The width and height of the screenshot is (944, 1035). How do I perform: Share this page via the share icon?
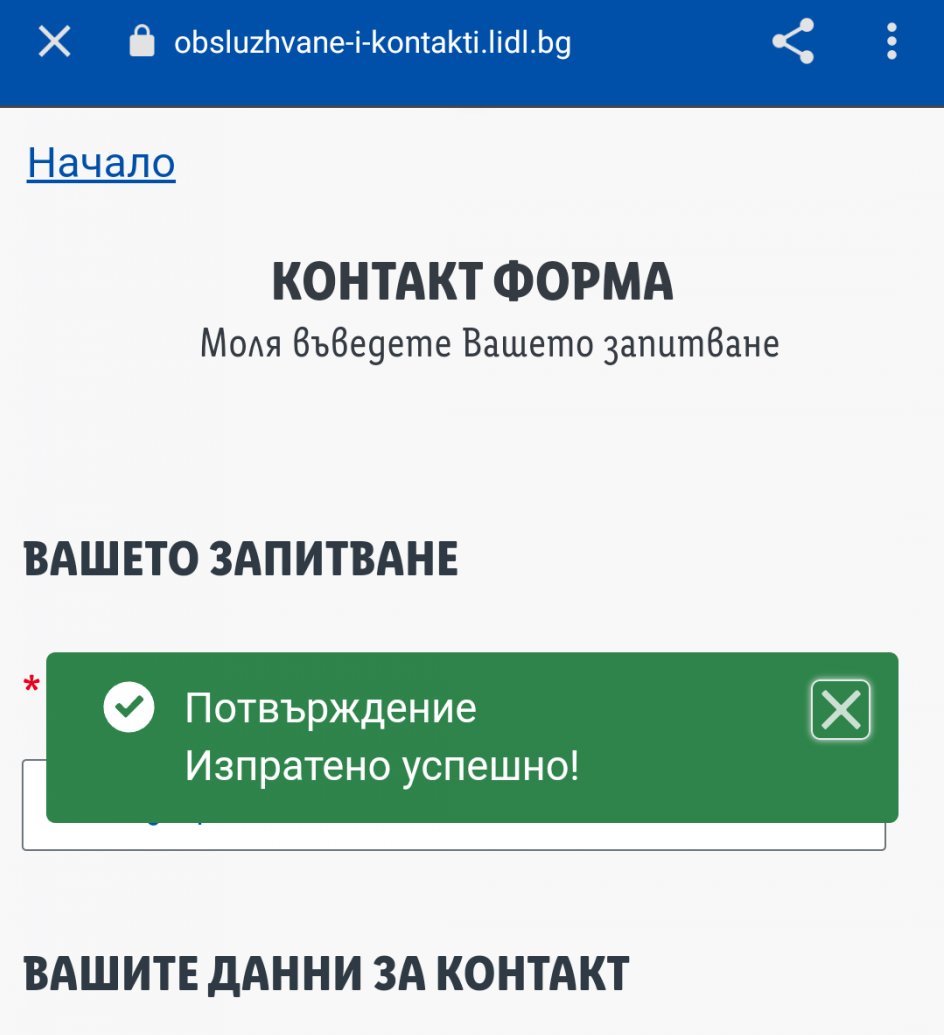pyautogui.click(x=793, y=42)
